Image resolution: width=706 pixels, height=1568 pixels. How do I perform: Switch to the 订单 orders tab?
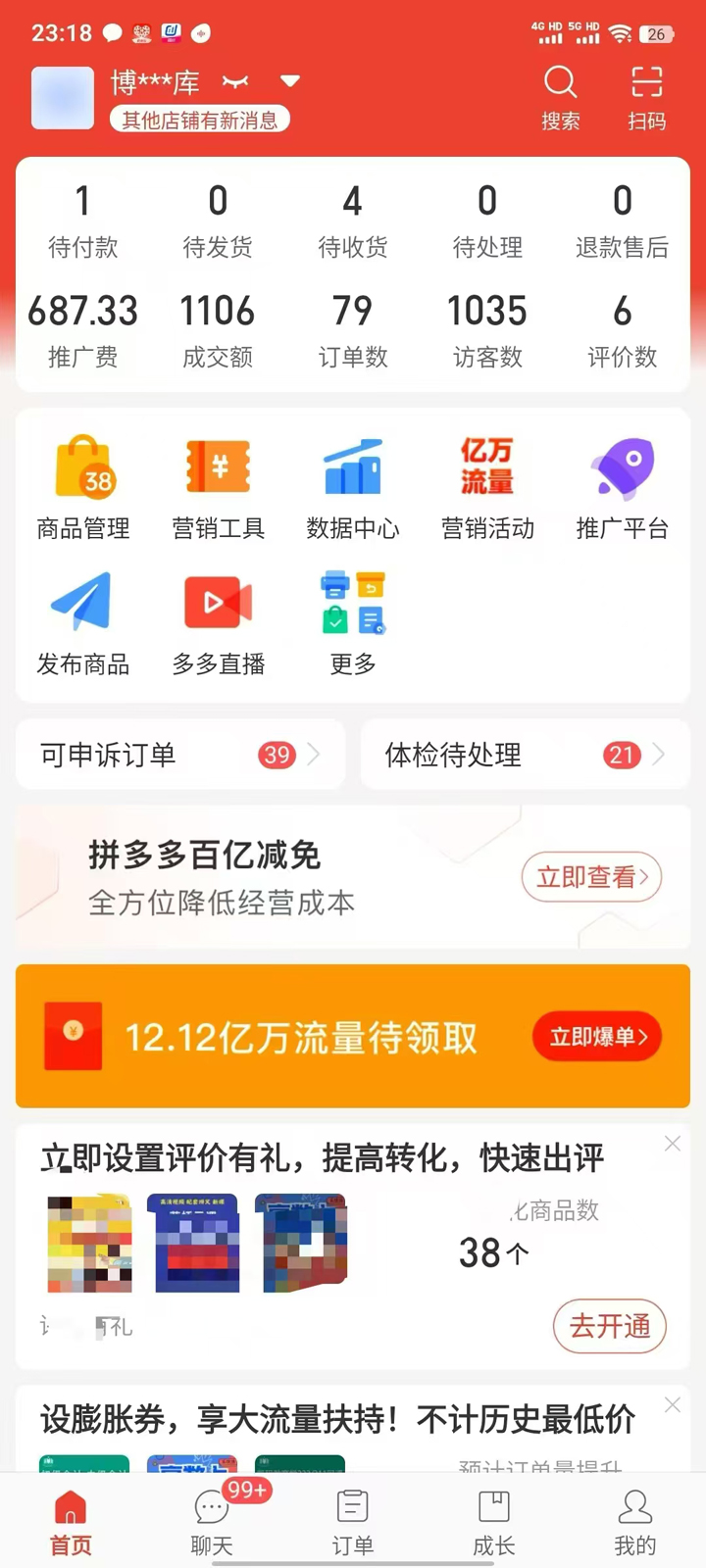[353, 1521]
